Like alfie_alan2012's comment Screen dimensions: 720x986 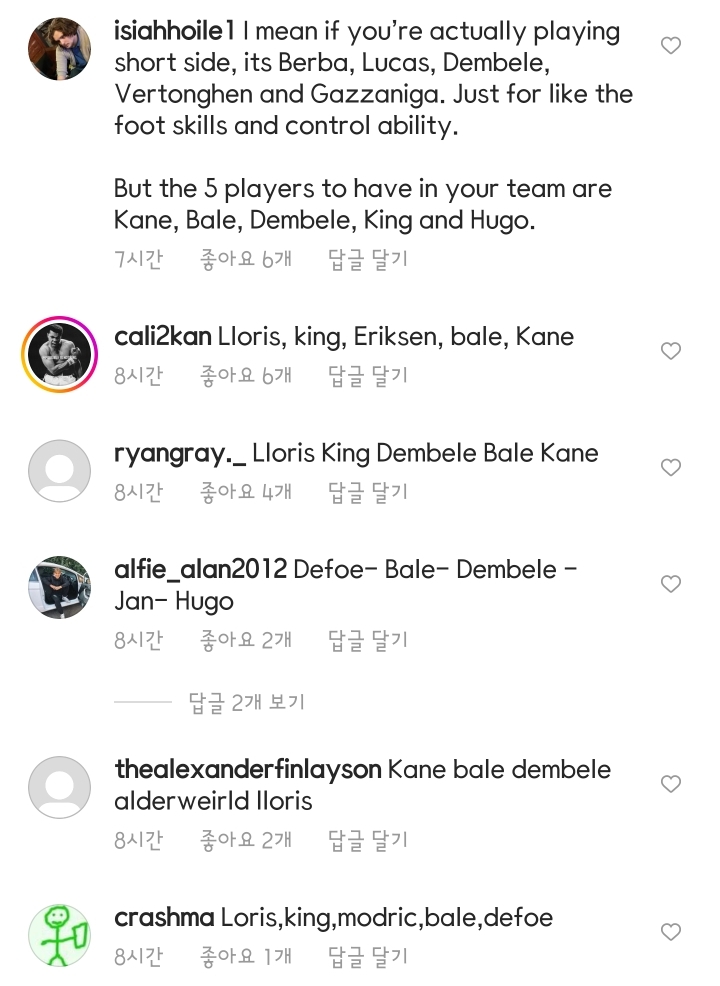pyautogui.click(x=672, y=584)
